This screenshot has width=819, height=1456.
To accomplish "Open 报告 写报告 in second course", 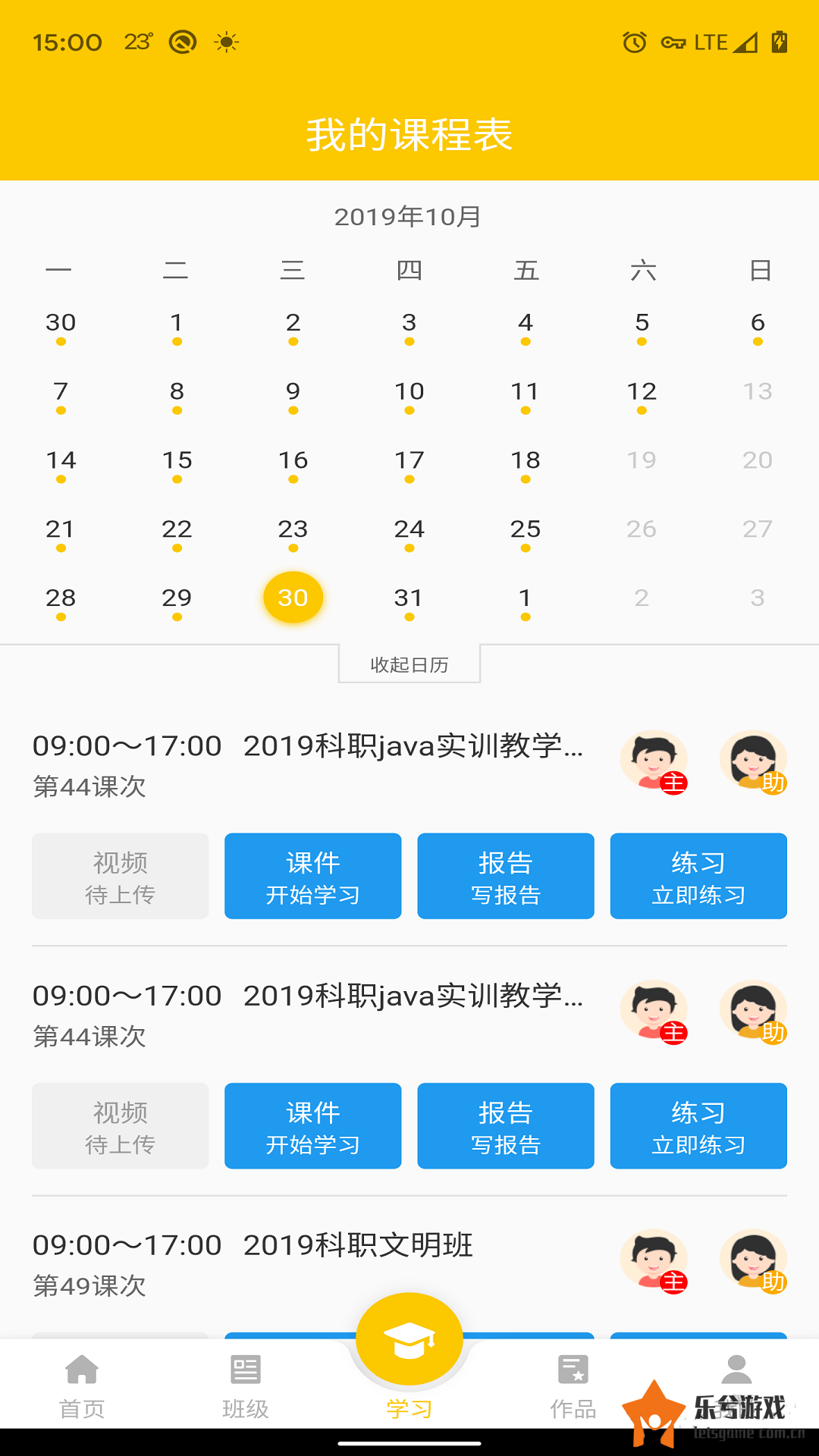I will (505, 1126).
